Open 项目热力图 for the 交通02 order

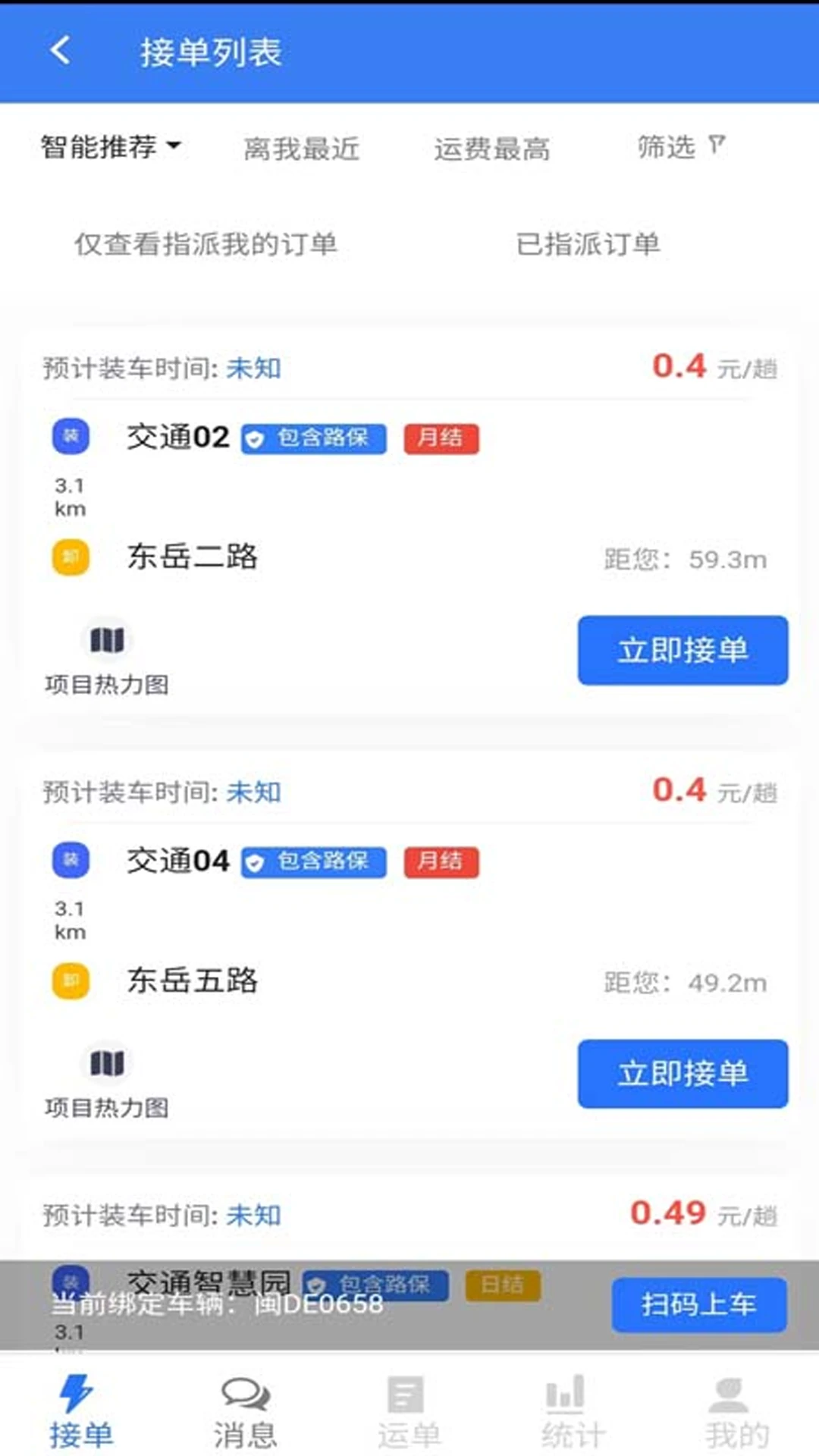point(107,656)
